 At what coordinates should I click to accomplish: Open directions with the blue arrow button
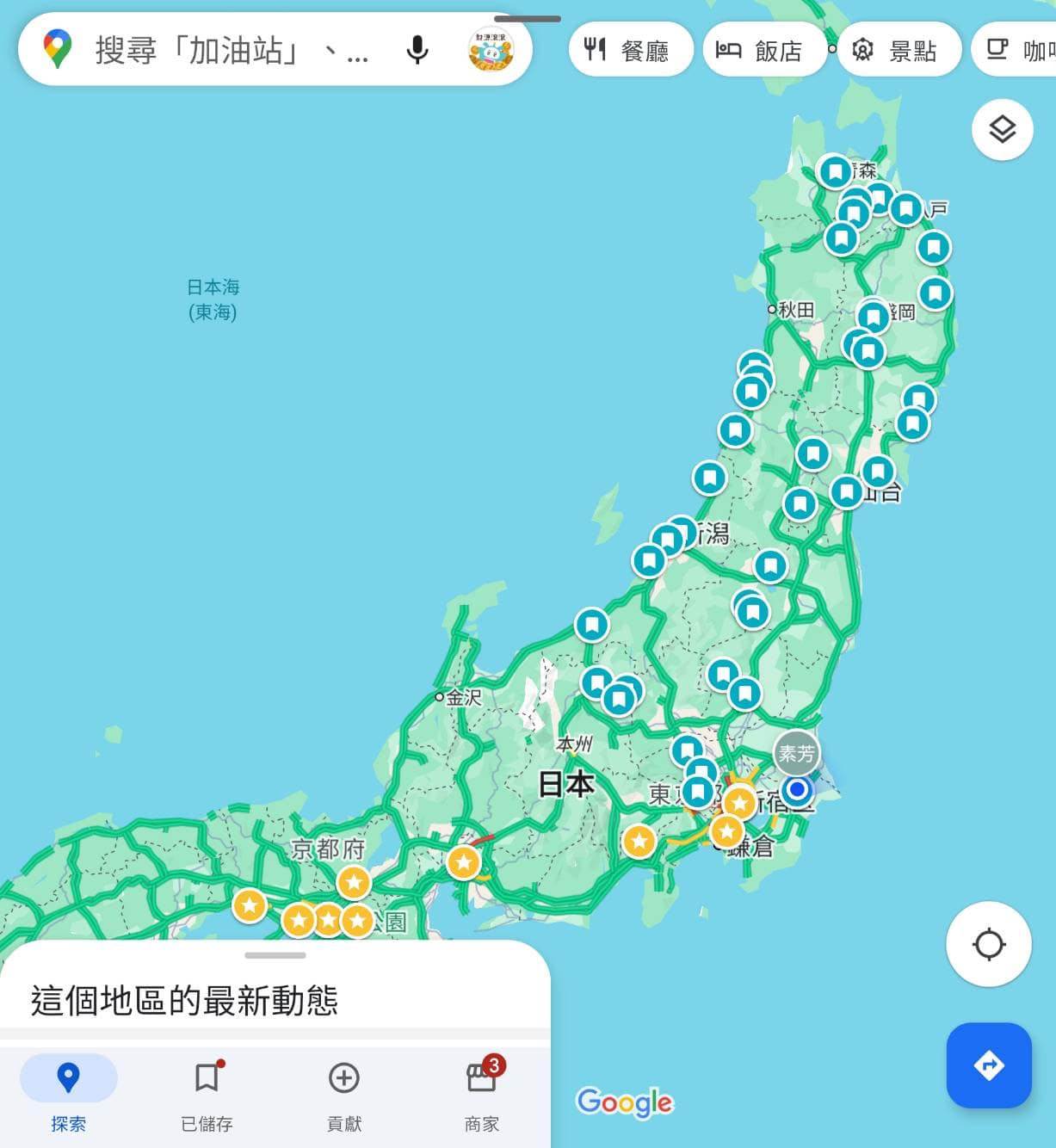coord(988,1065)
